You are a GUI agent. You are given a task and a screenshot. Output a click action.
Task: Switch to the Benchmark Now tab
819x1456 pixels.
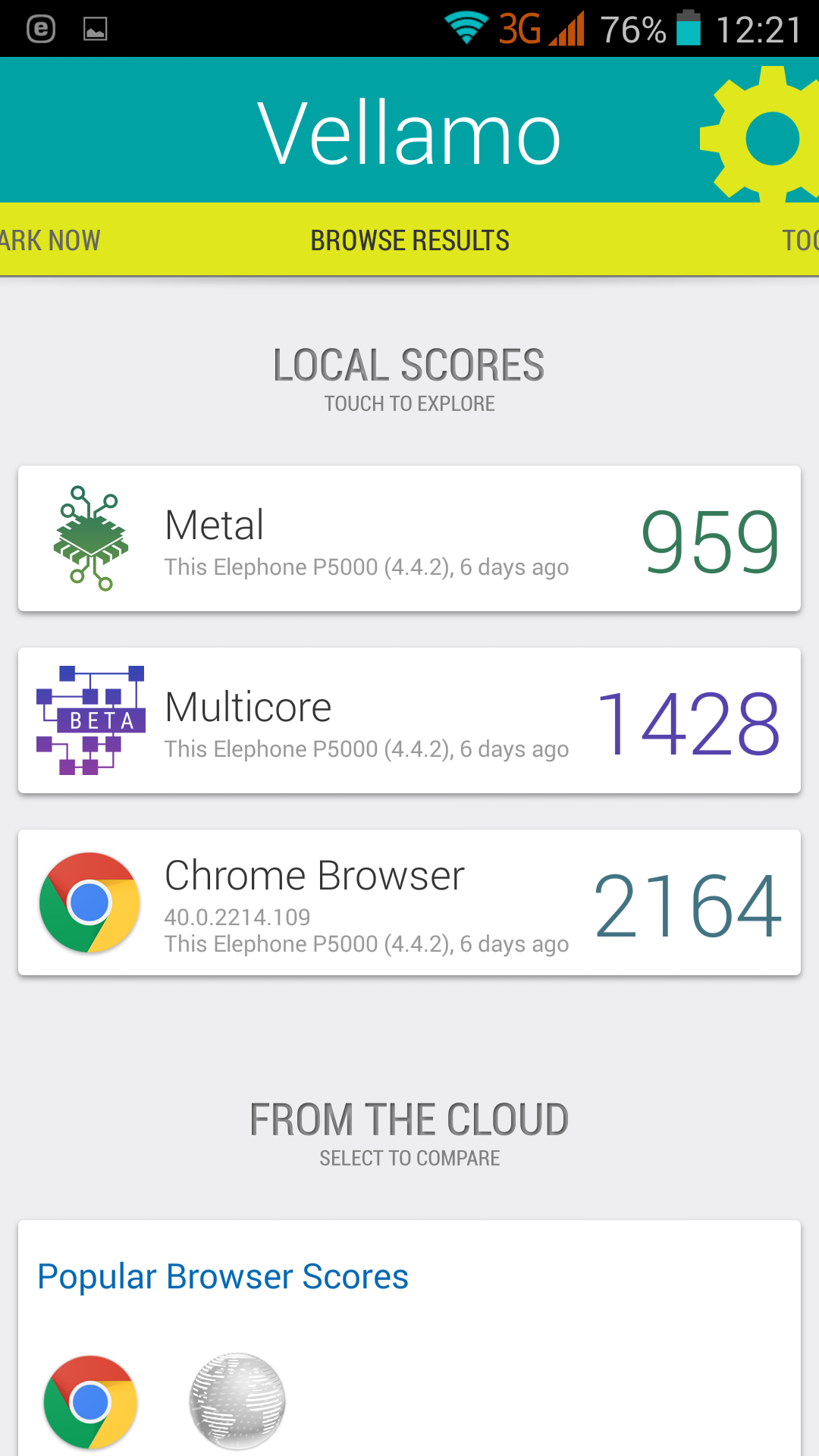coord(50,240)
